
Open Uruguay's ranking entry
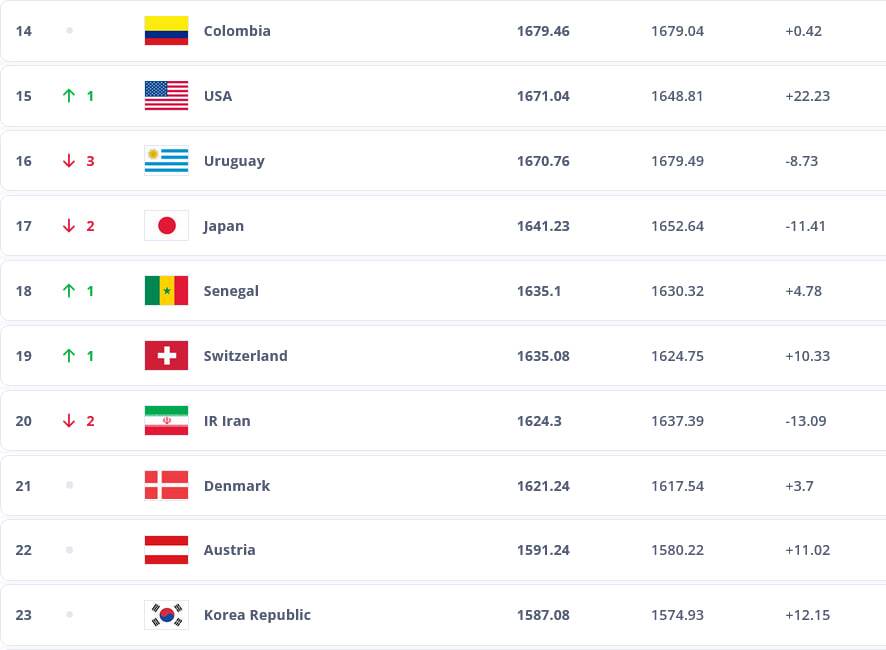pyautogui.click(x=234, y=161)
